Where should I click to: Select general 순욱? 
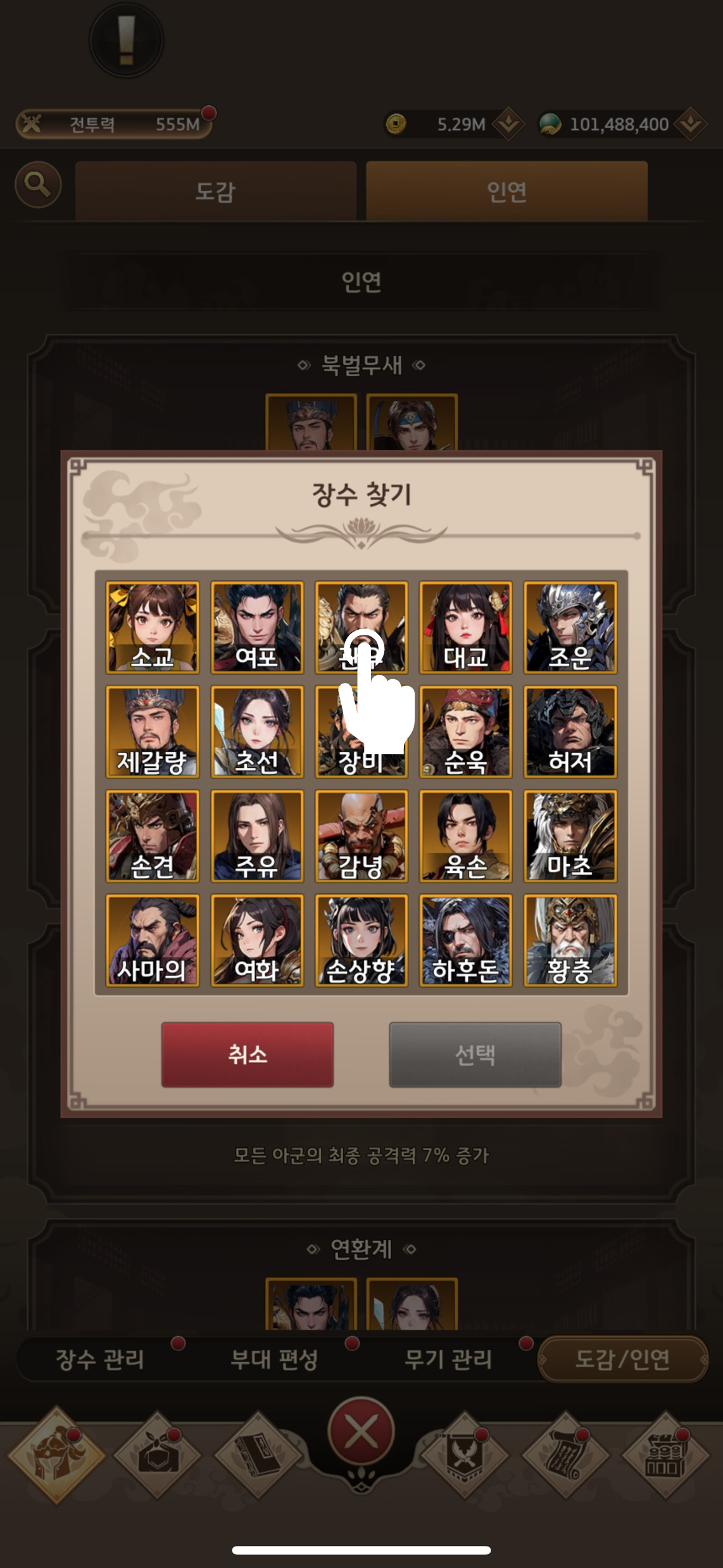[x=465, y=732]
